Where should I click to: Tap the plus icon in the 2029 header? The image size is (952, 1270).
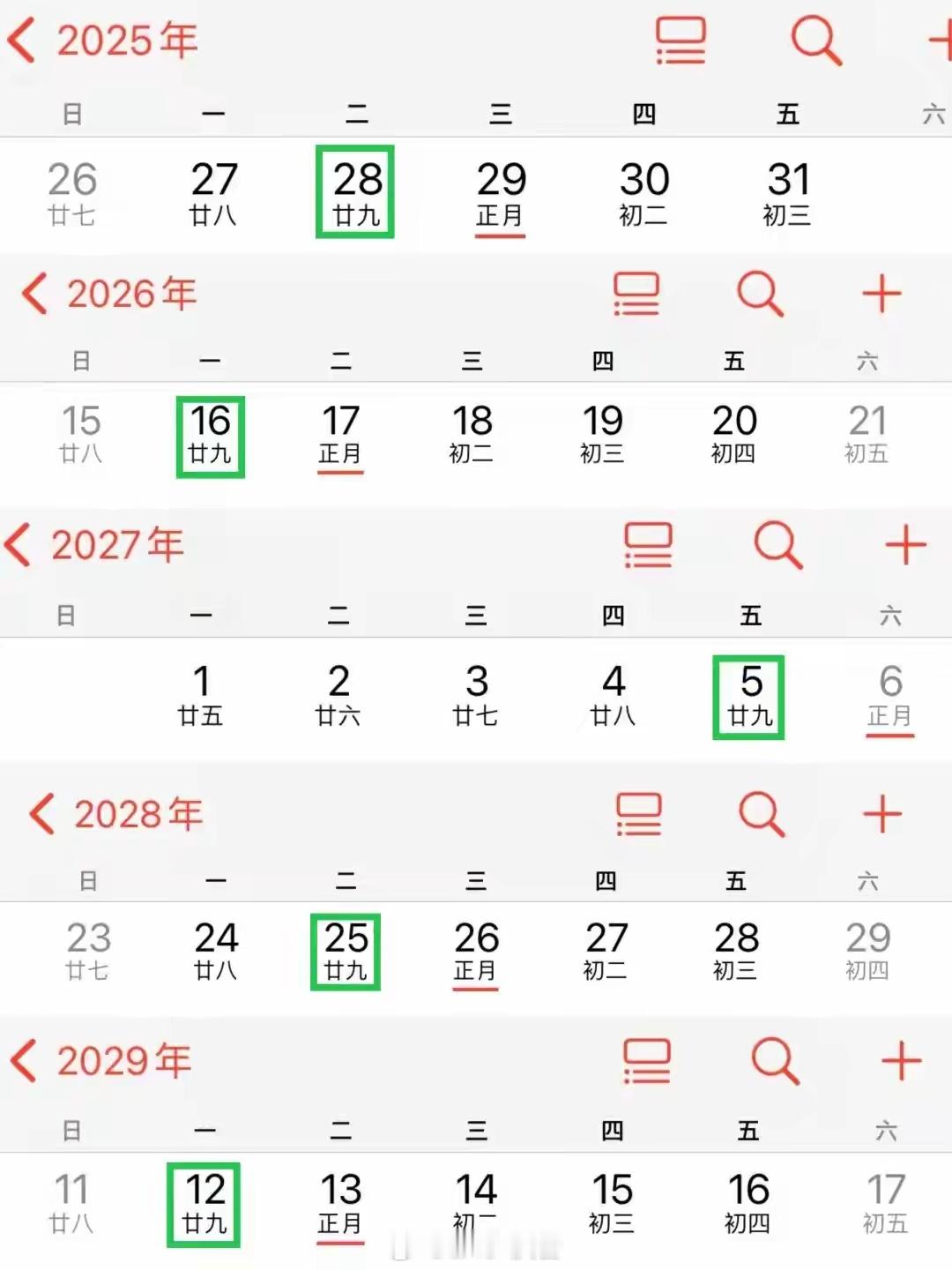click(900, 1061)
